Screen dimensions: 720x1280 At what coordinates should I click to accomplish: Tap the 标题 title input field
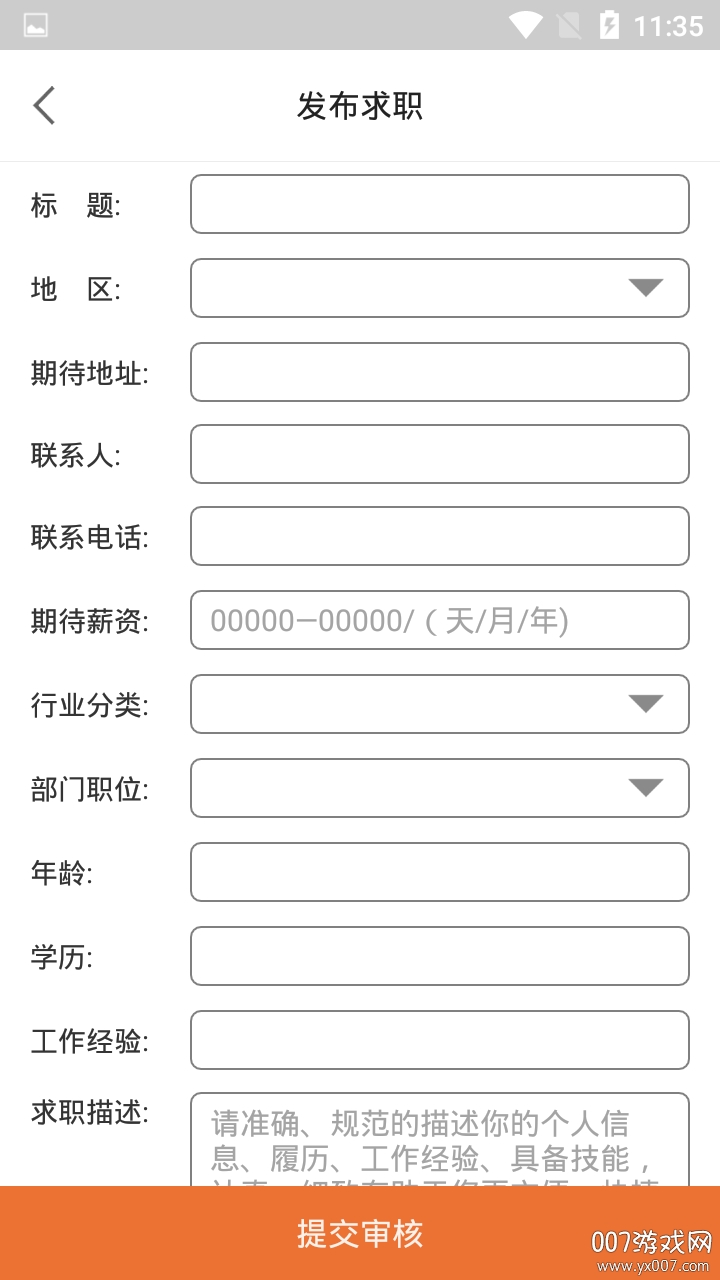pyautogui.click(x=439, y=204)
